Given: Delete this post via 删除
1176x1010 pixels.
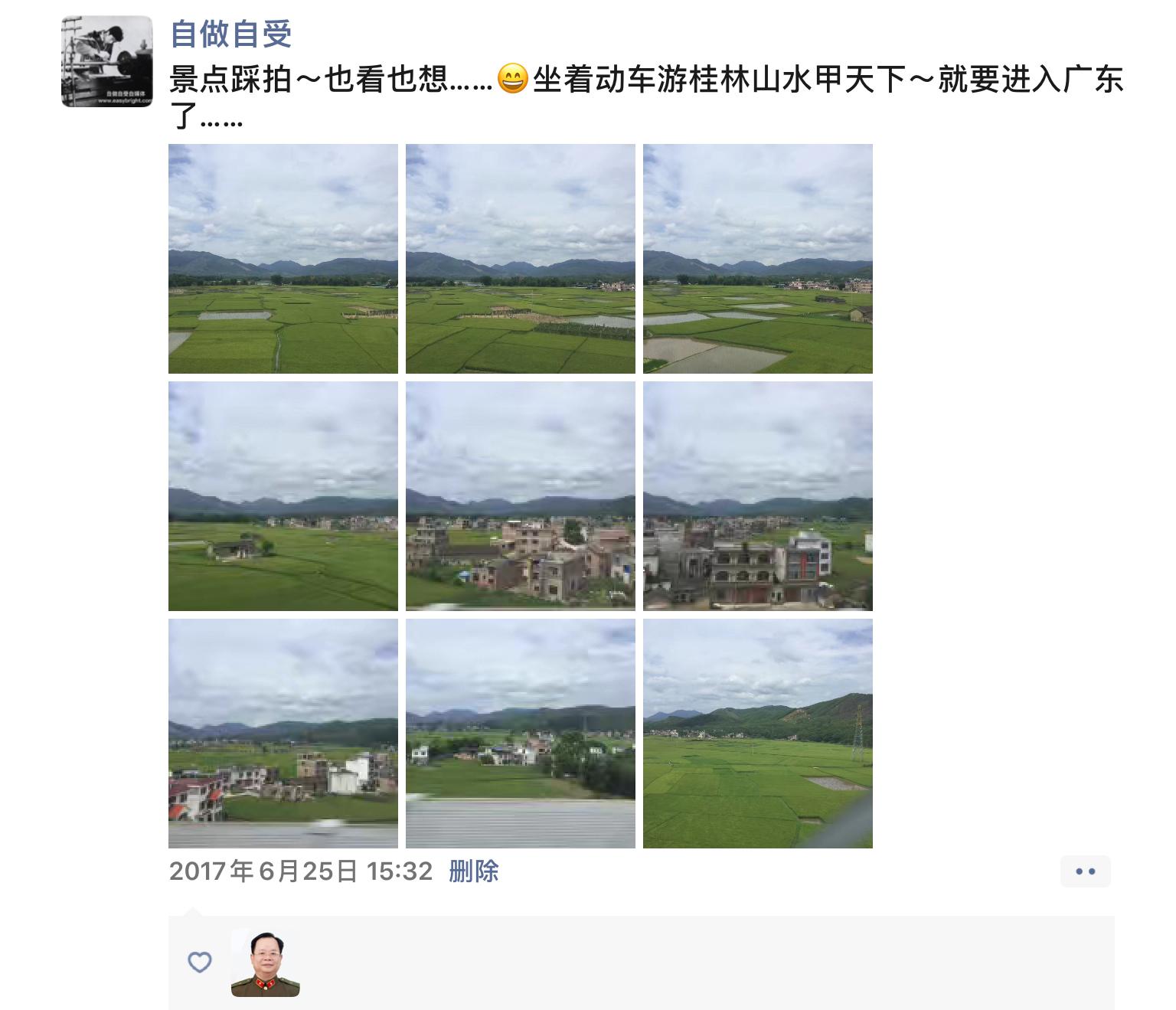Looking at the screenshot, I should pos(473,871).
